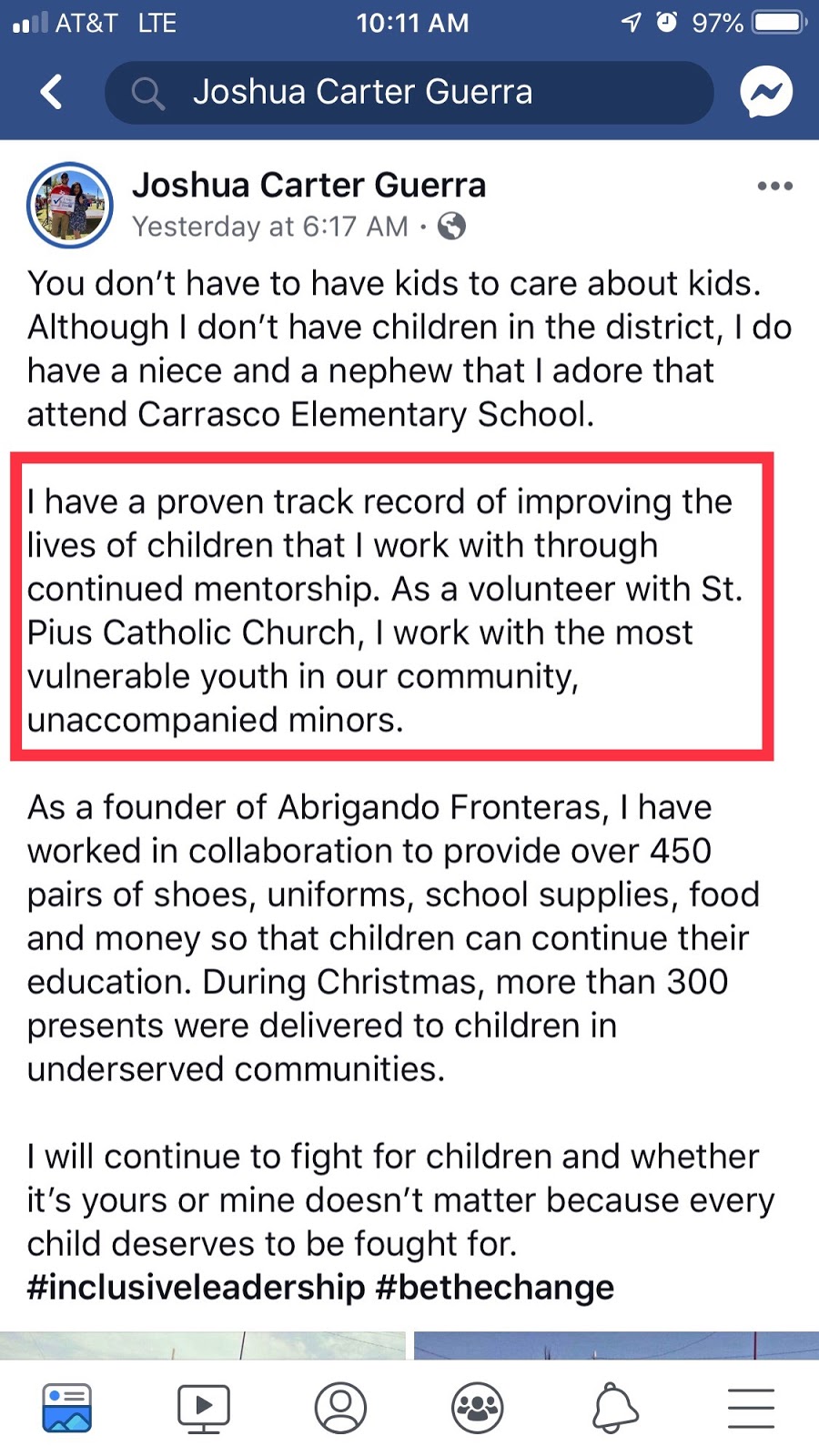Open the post's three-dot options menu
The image size is (819, 1456).
[x=774, y=187]
